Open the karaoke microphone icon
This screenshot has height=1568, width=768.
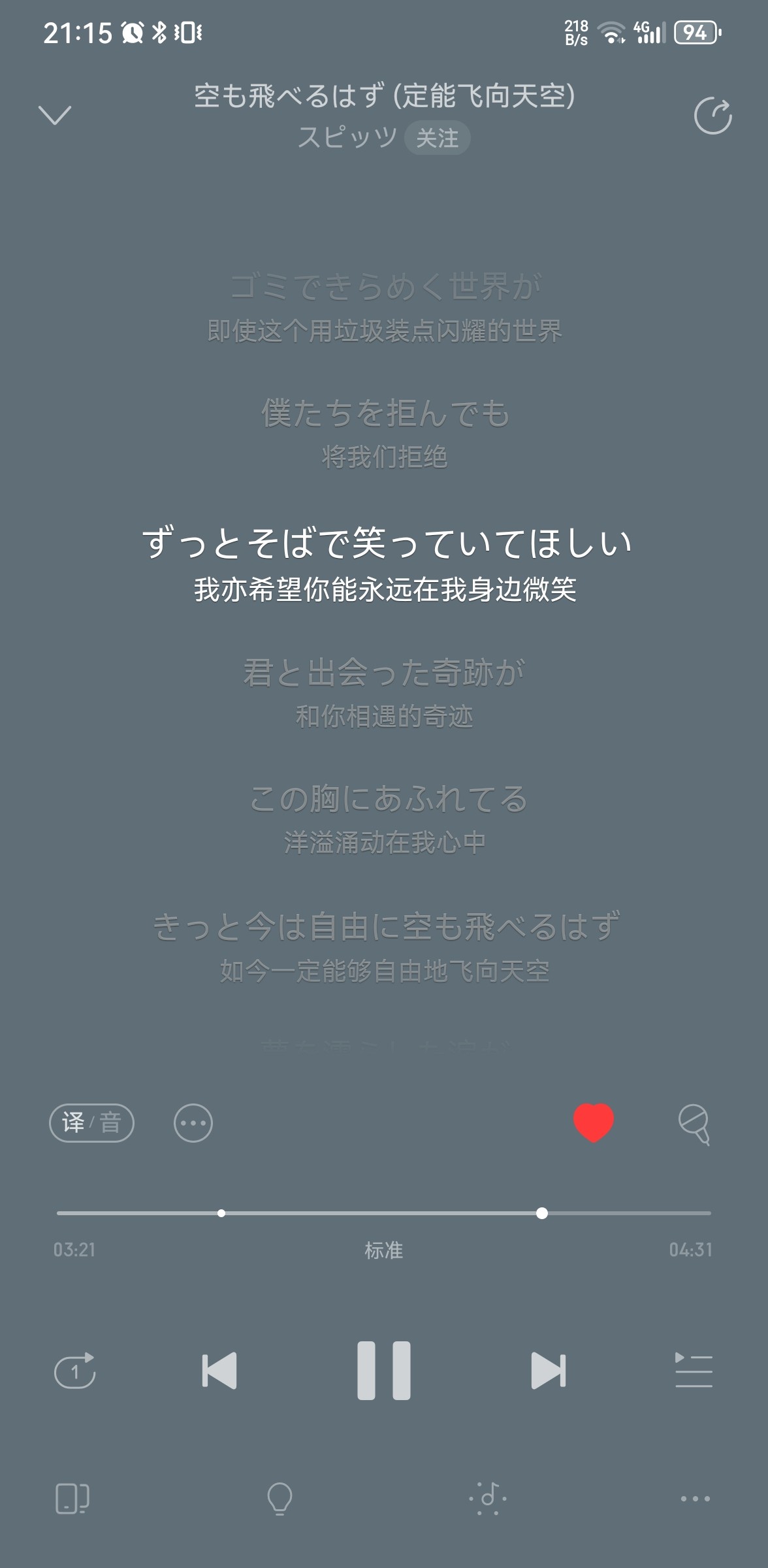(x=694, y=1124)
